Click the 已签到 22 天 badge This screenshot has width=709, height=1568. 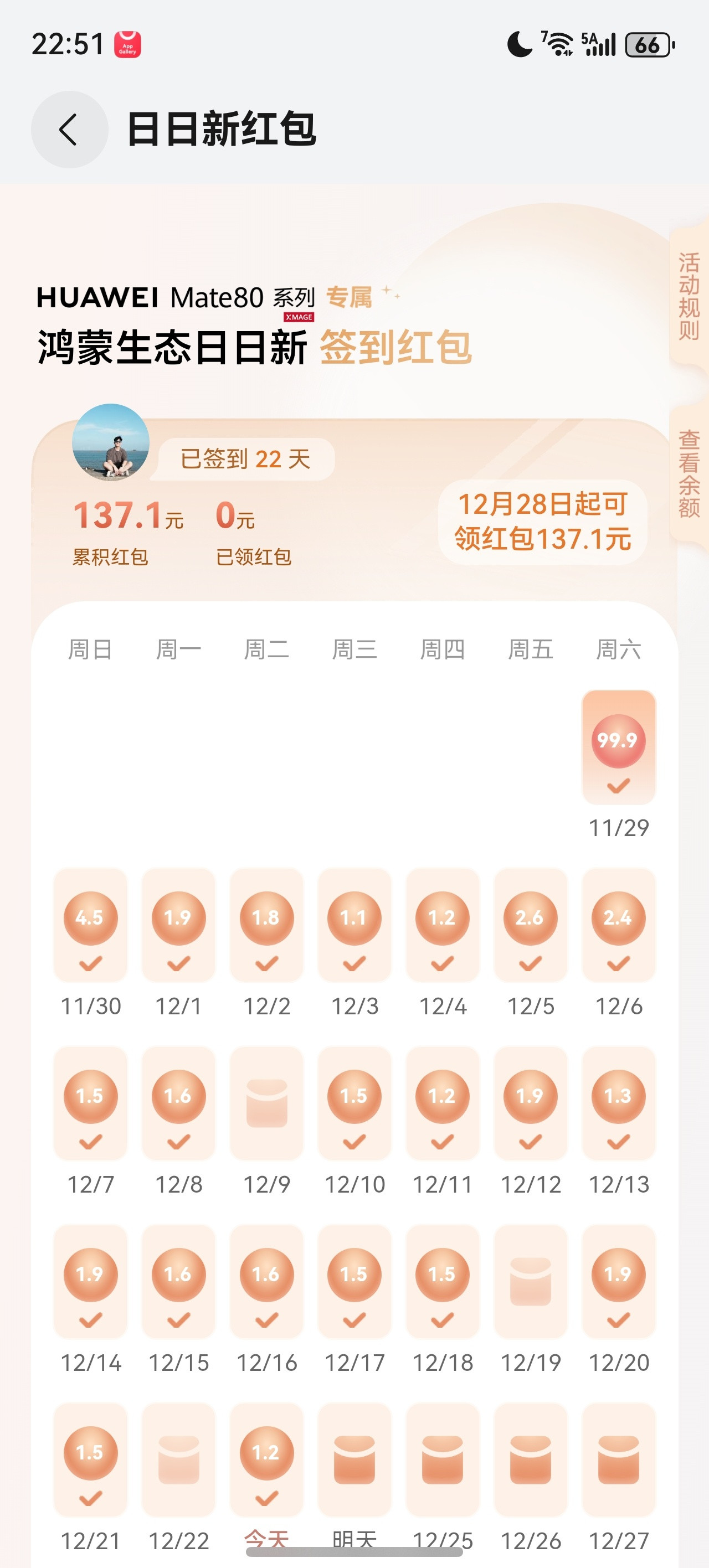[243, 461]
